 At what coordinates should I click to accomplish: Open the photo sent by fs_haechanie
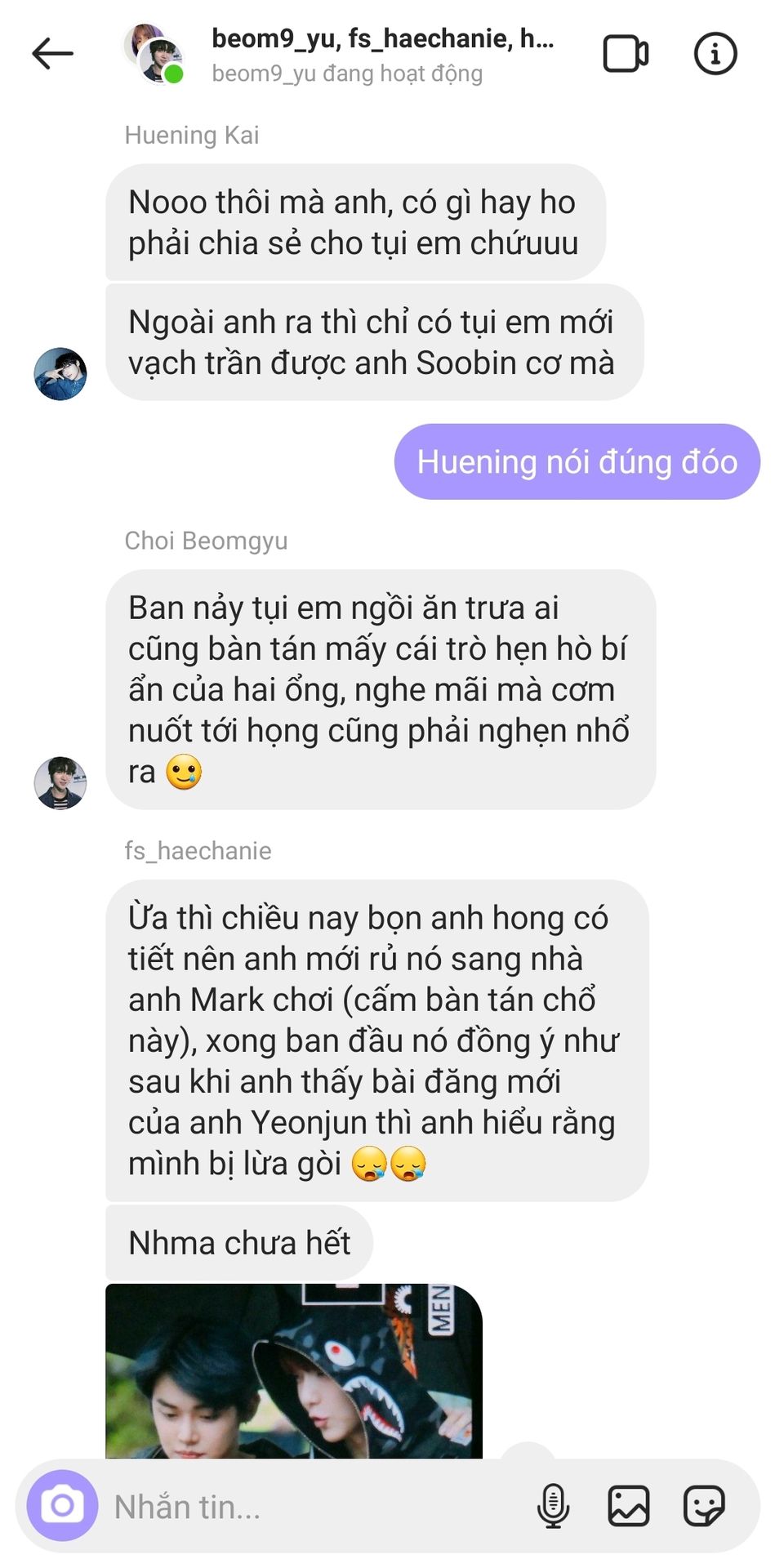pyautogui.click(x=294, y=1370)
